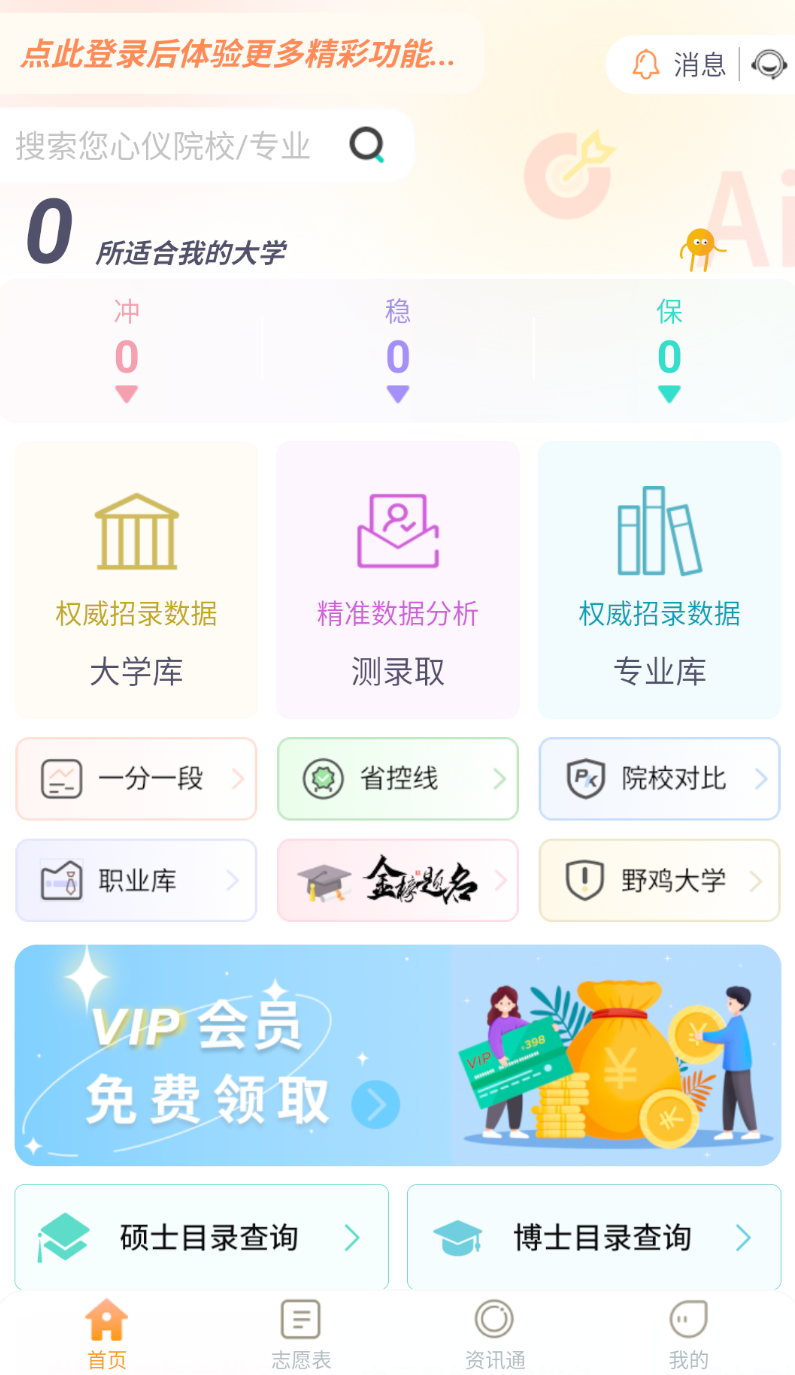This screenshot has width=795, height=1375.
Task: Open 省控线 provincial cutoff lines
Action: (x=398, y=779)
